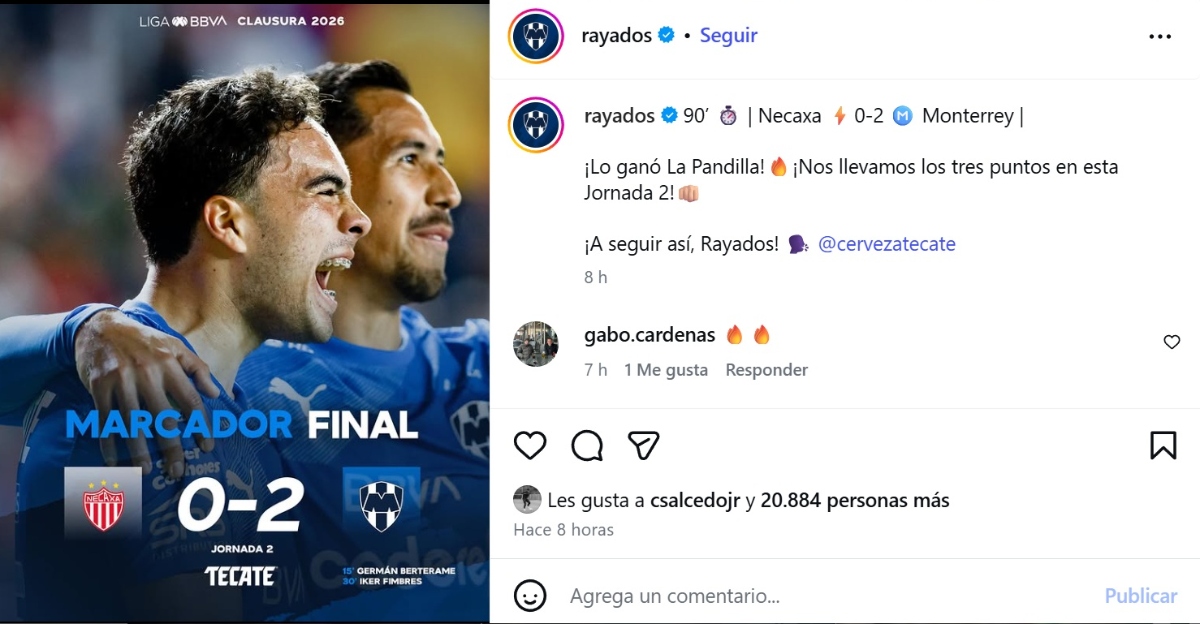Like the rayados post
This screenshot has width=1200, height=624.
530,445
